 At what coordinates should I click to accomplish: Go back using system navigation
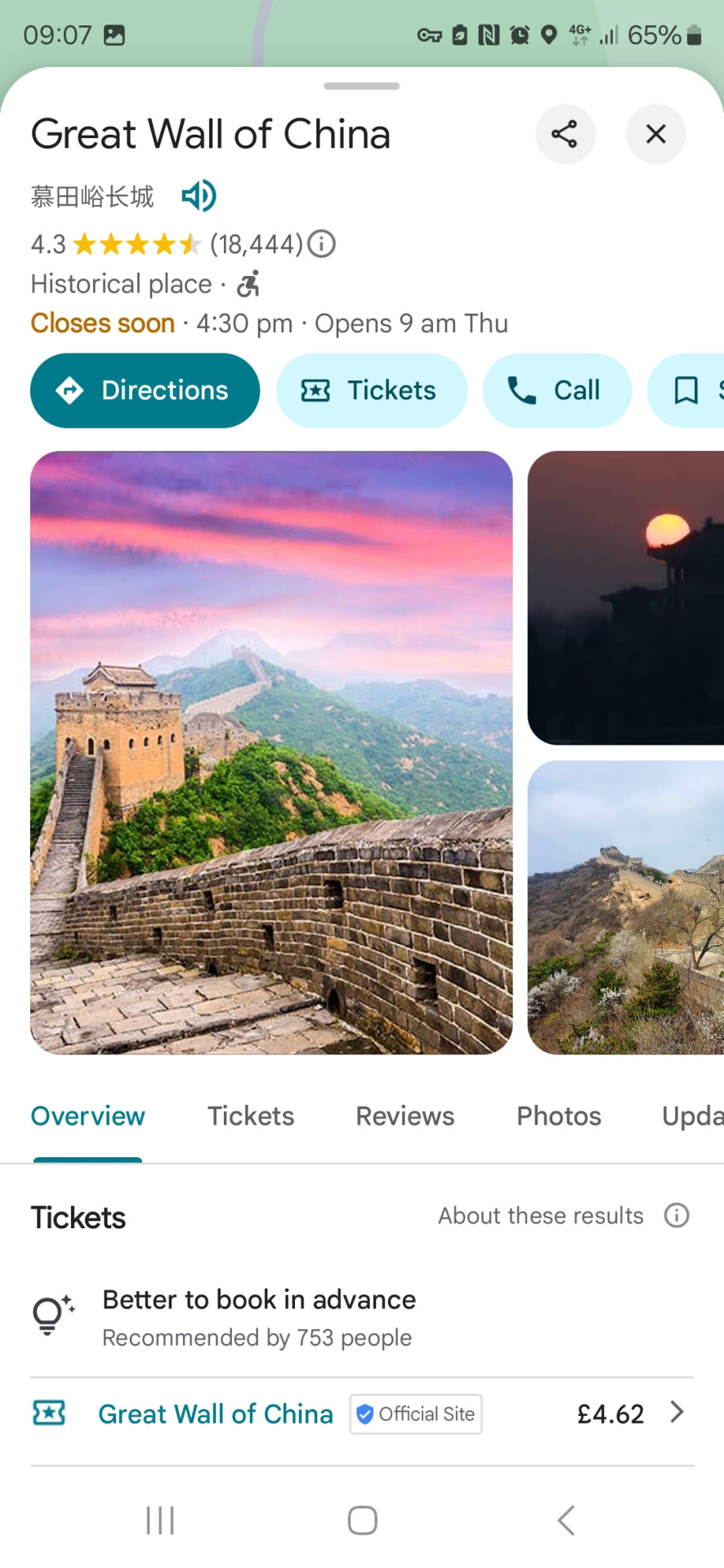tap(565, 1521)
